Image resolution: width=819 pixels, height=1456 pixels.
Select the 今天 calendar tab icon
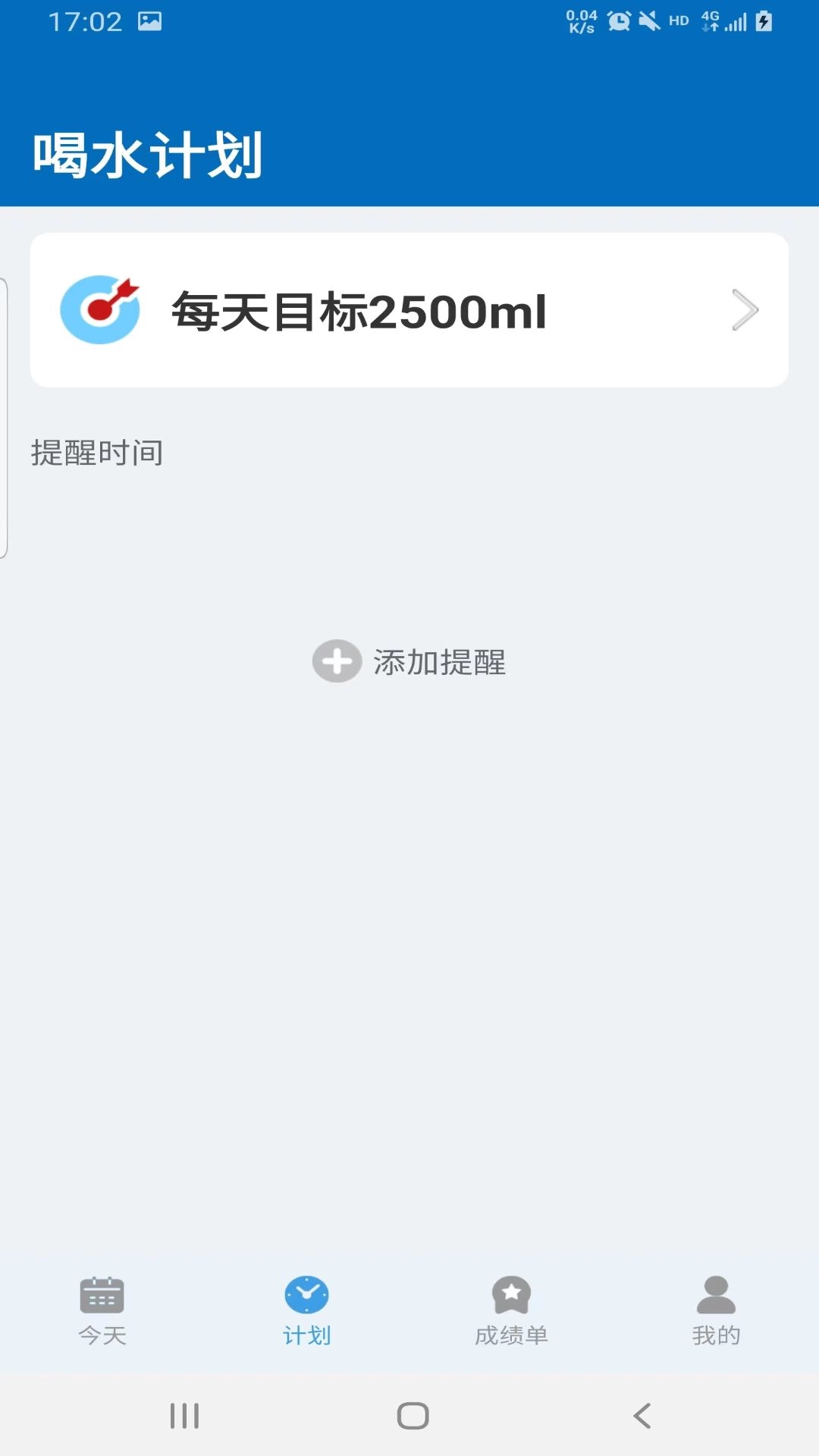click(x=101, y=1293)
